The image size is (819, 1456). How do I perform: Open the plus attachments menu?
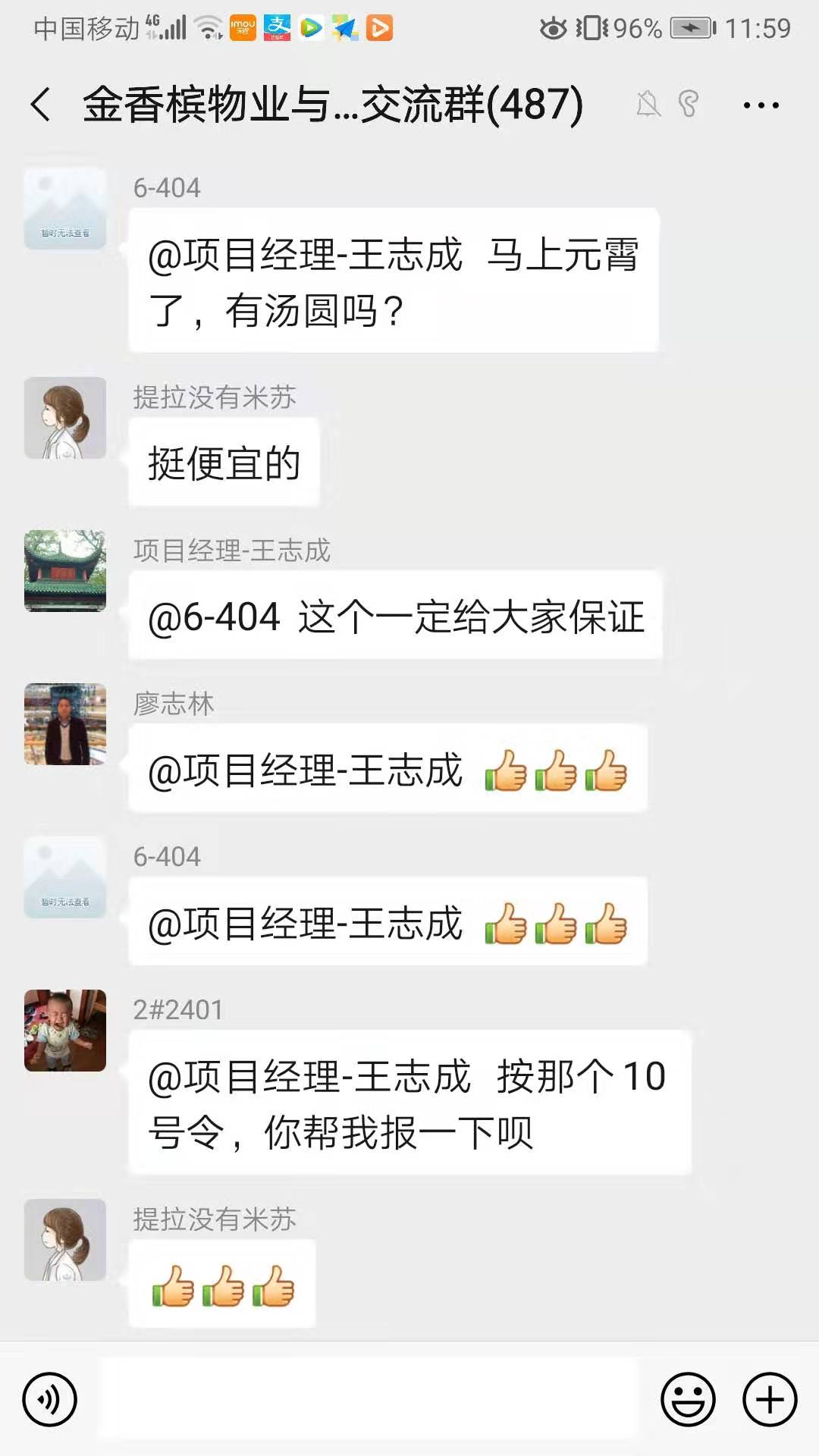pyautogui.click(x=770, y=1399)
